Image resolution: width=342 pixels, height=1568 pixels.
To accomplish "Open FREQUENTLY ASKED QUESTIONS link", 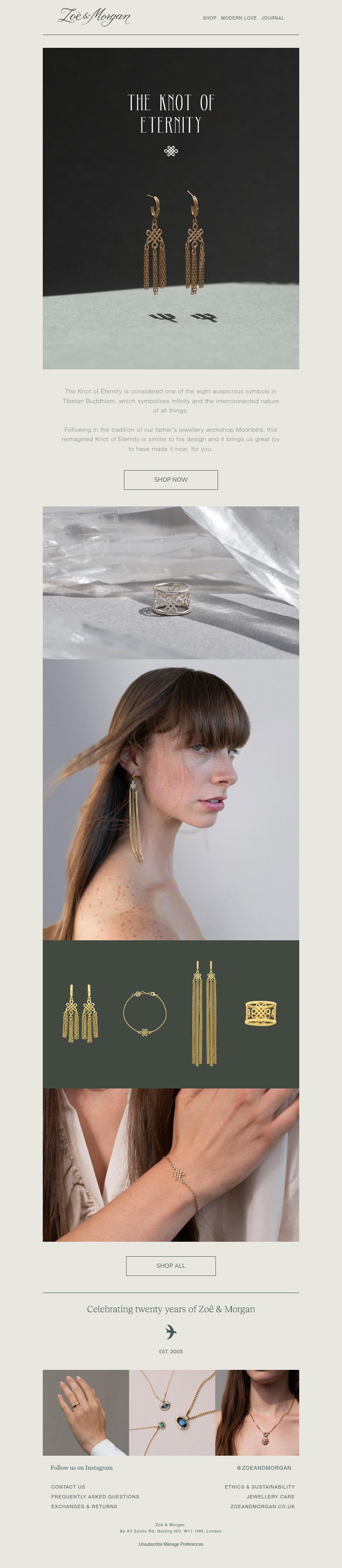I will pos(95,1496).
